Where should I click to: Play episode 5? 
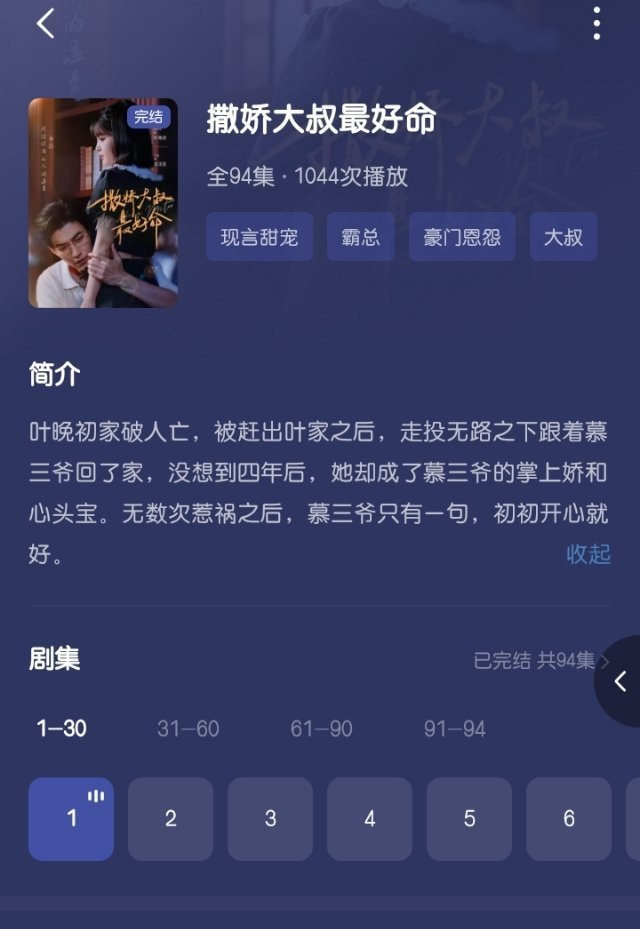[469, 819]
